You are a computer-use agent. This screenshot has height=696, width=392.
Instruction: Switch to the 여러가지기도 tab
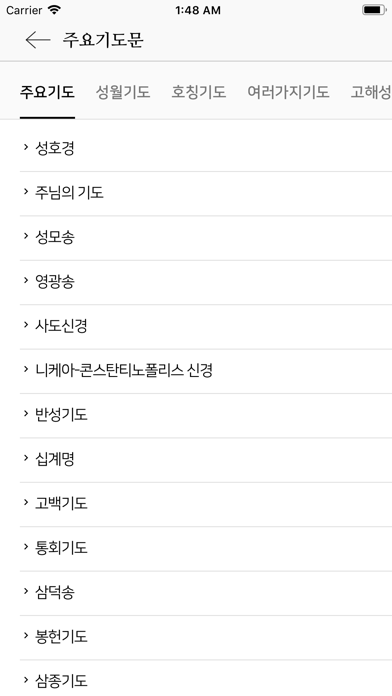point(288,92)
